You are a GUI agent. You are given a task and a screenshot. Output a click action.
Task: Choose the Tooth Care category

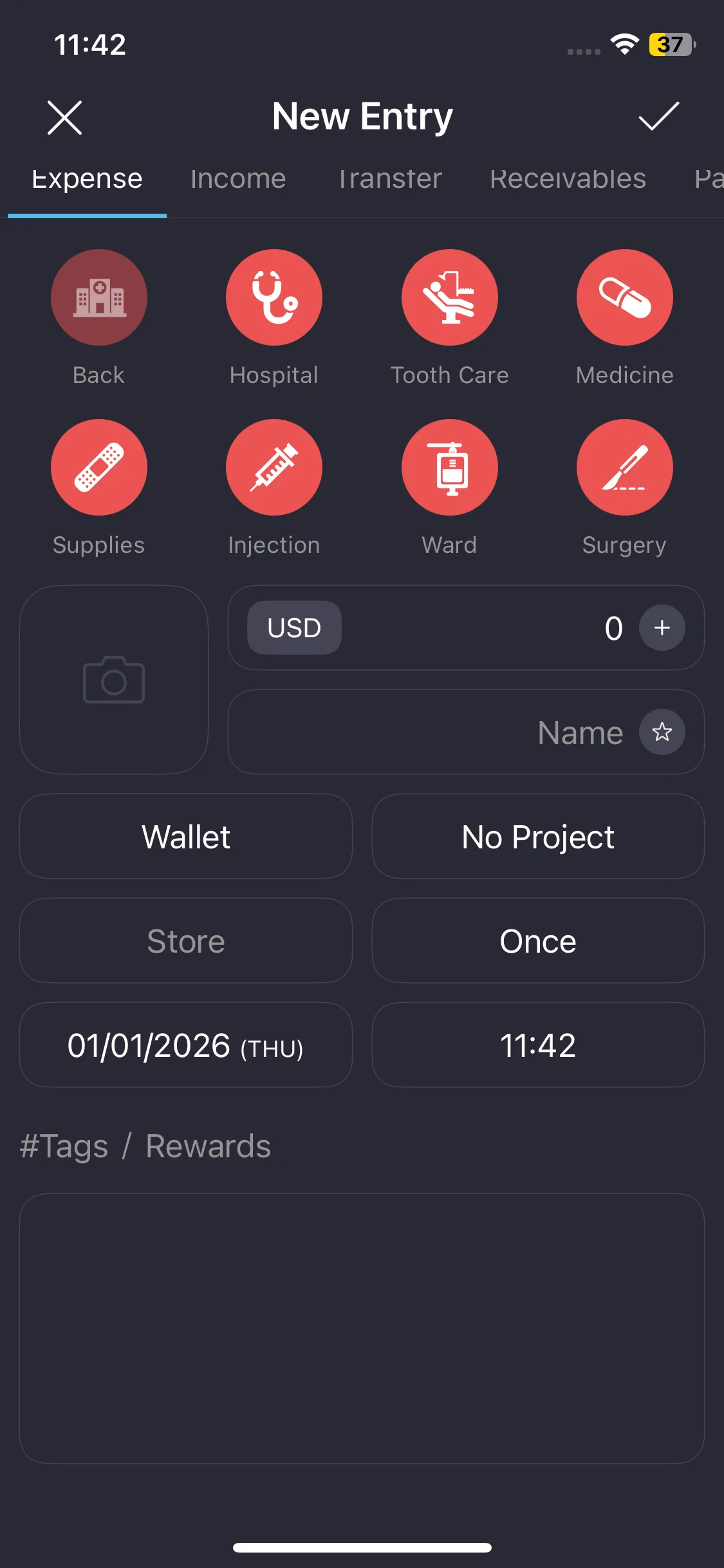(450, 298)
